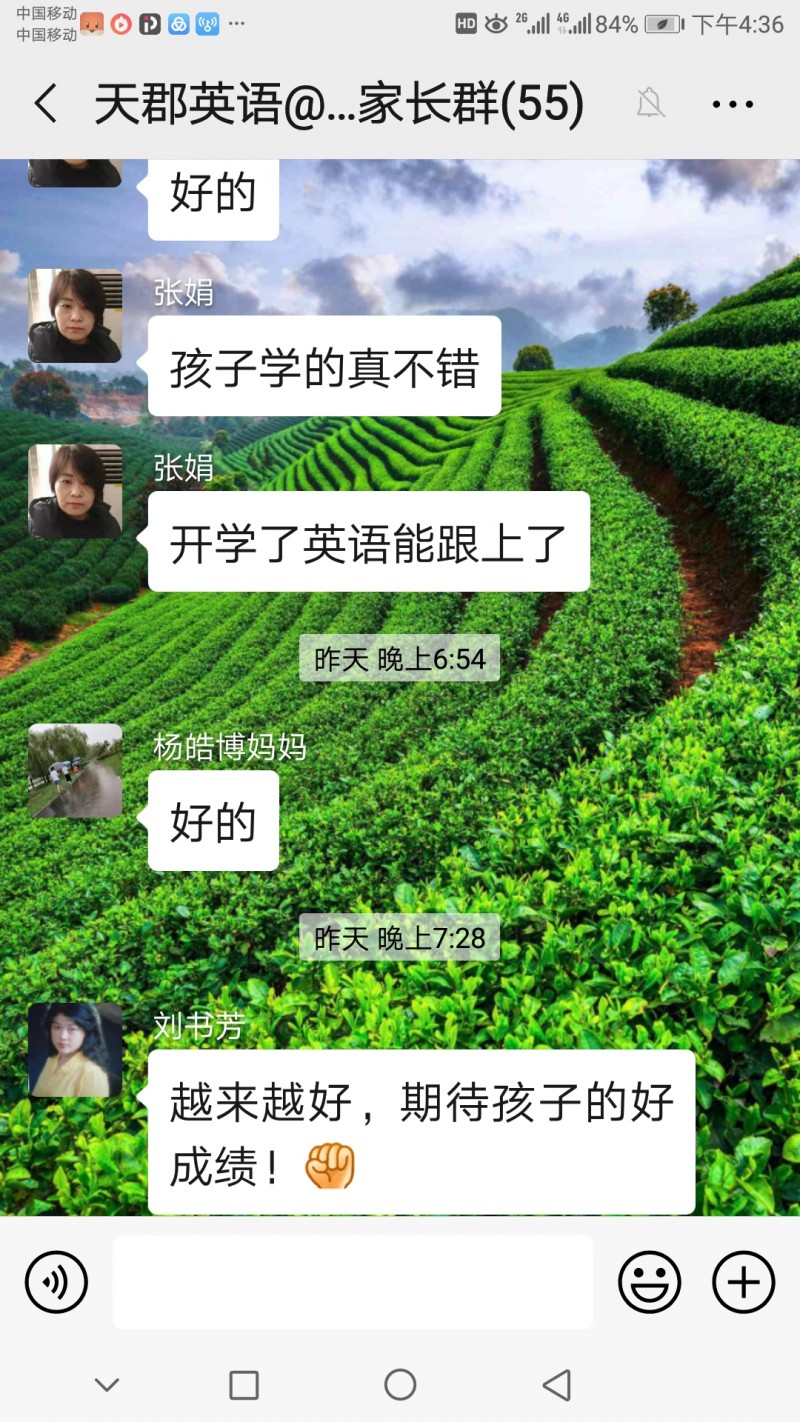This screenshot has height=1422, width=800.
Task: Tap the voice input microphone icon
Action: [56, 1281]
